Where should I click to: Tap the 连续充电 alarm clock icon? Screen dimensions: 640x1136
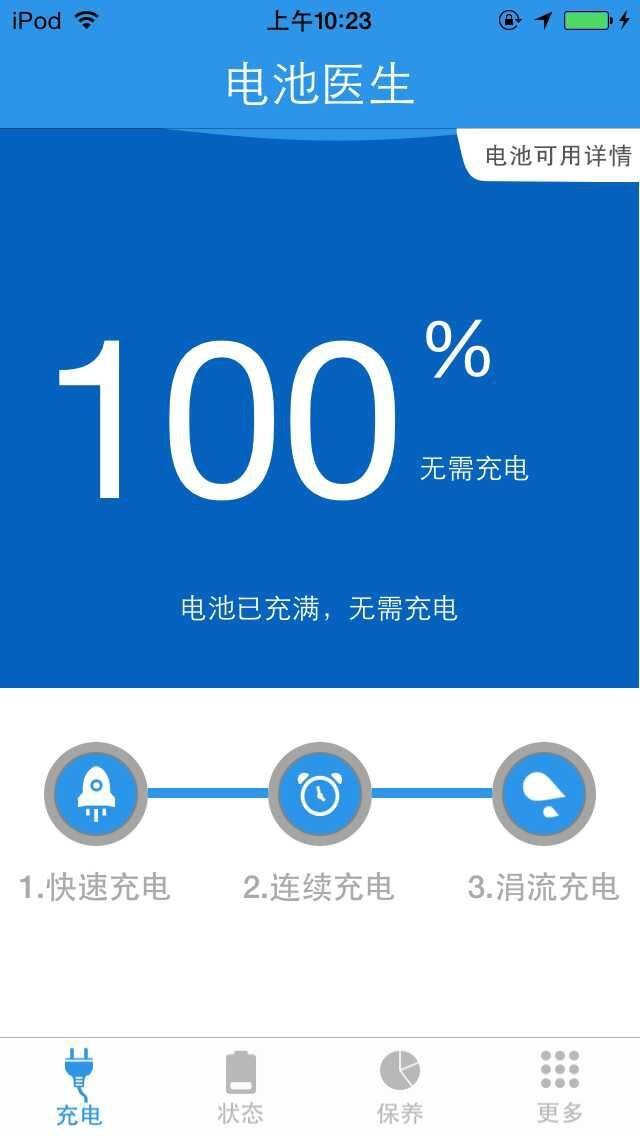coord(320,794)
